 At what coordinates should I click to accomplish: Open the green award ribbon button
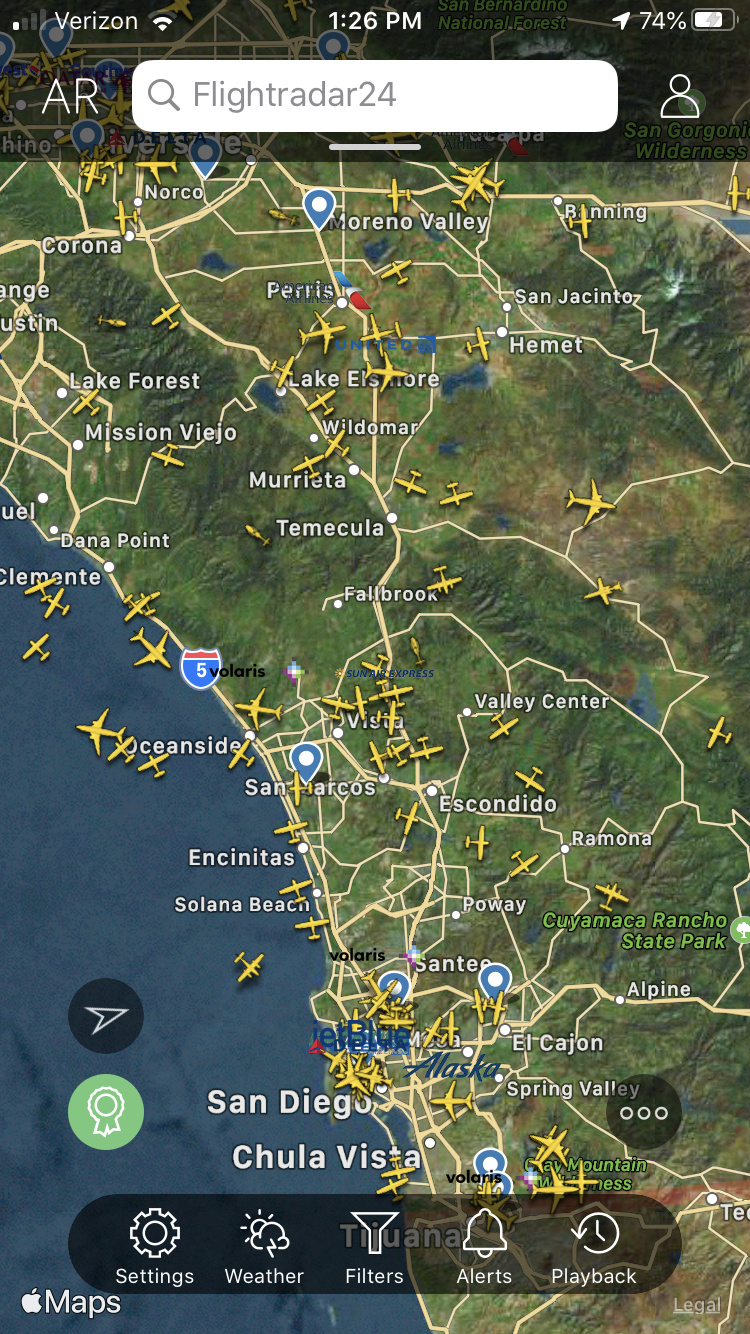106,1111
